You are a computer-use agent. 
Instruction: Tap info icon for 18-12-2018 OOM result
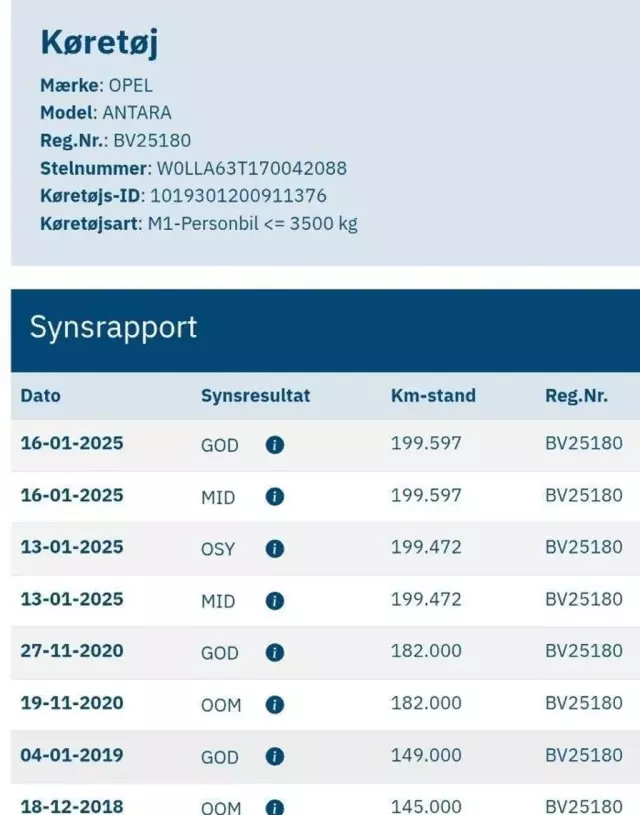(275, 807)
